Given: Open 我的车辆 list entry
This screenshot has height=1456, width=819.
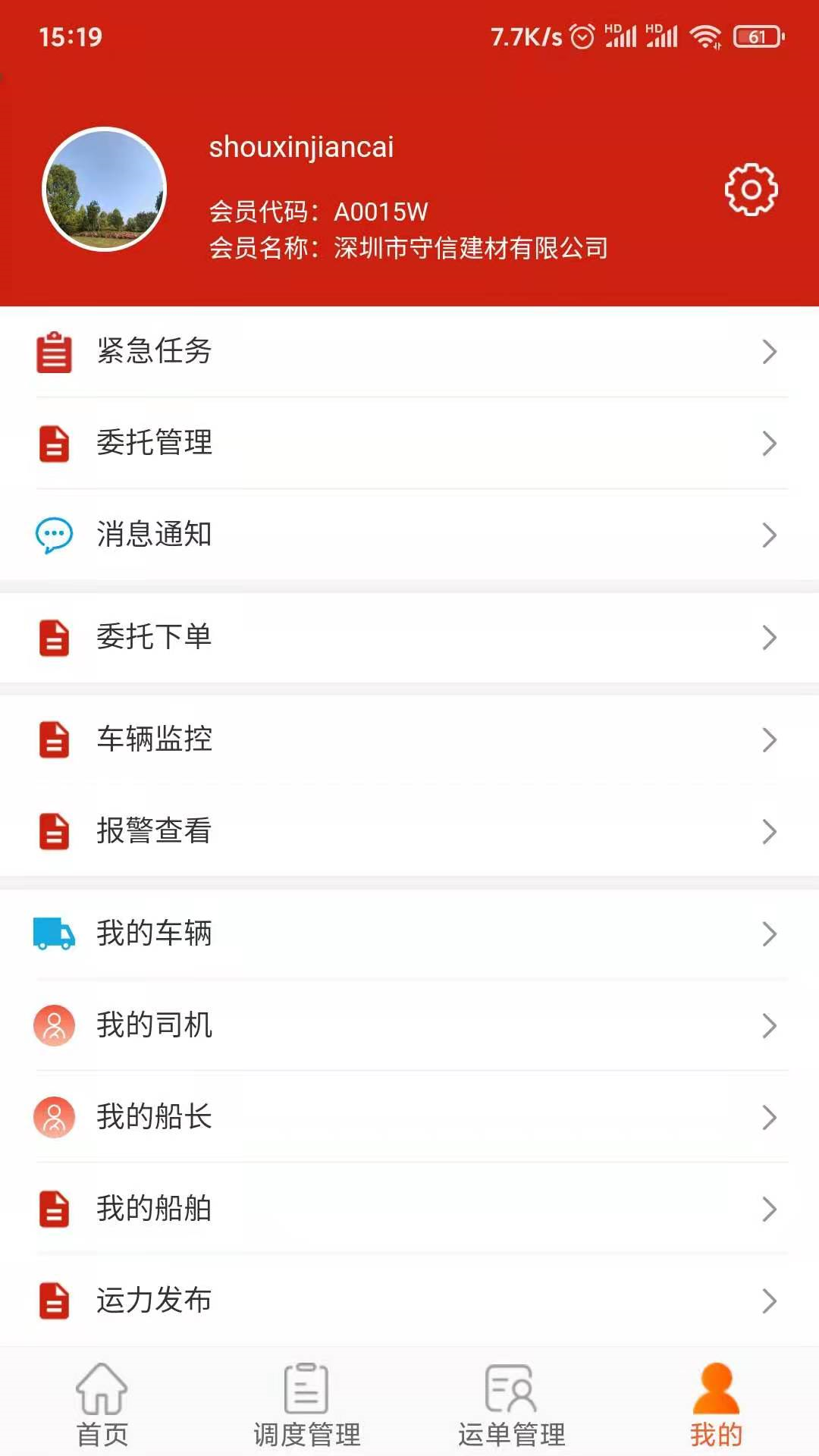Looking at the screenshot, I should 409,935.
